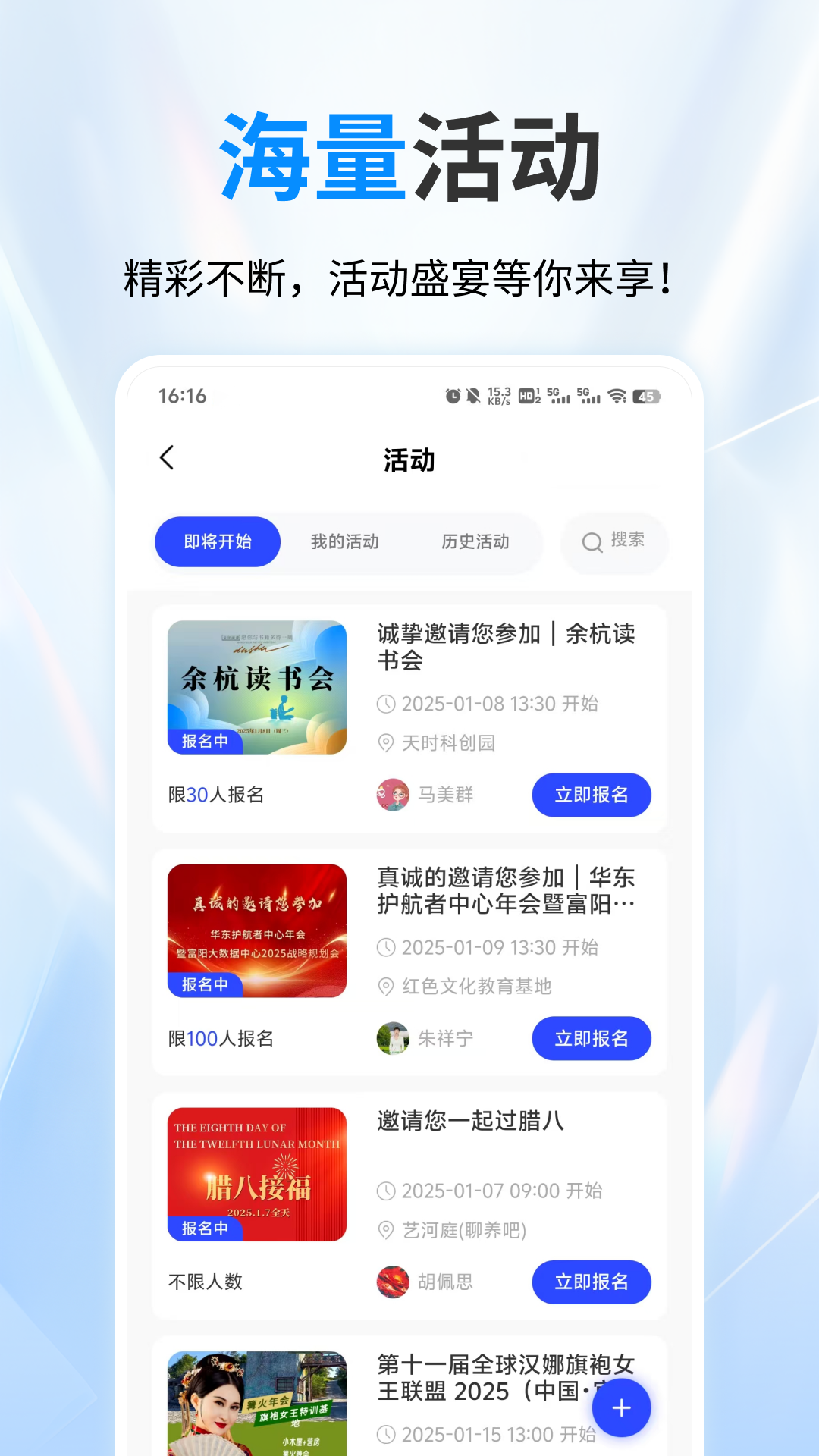Click the location pin for 红色文化教育基地
Image resolution: width=819 pixels, height=1456 pixels.
pos(386,987)
